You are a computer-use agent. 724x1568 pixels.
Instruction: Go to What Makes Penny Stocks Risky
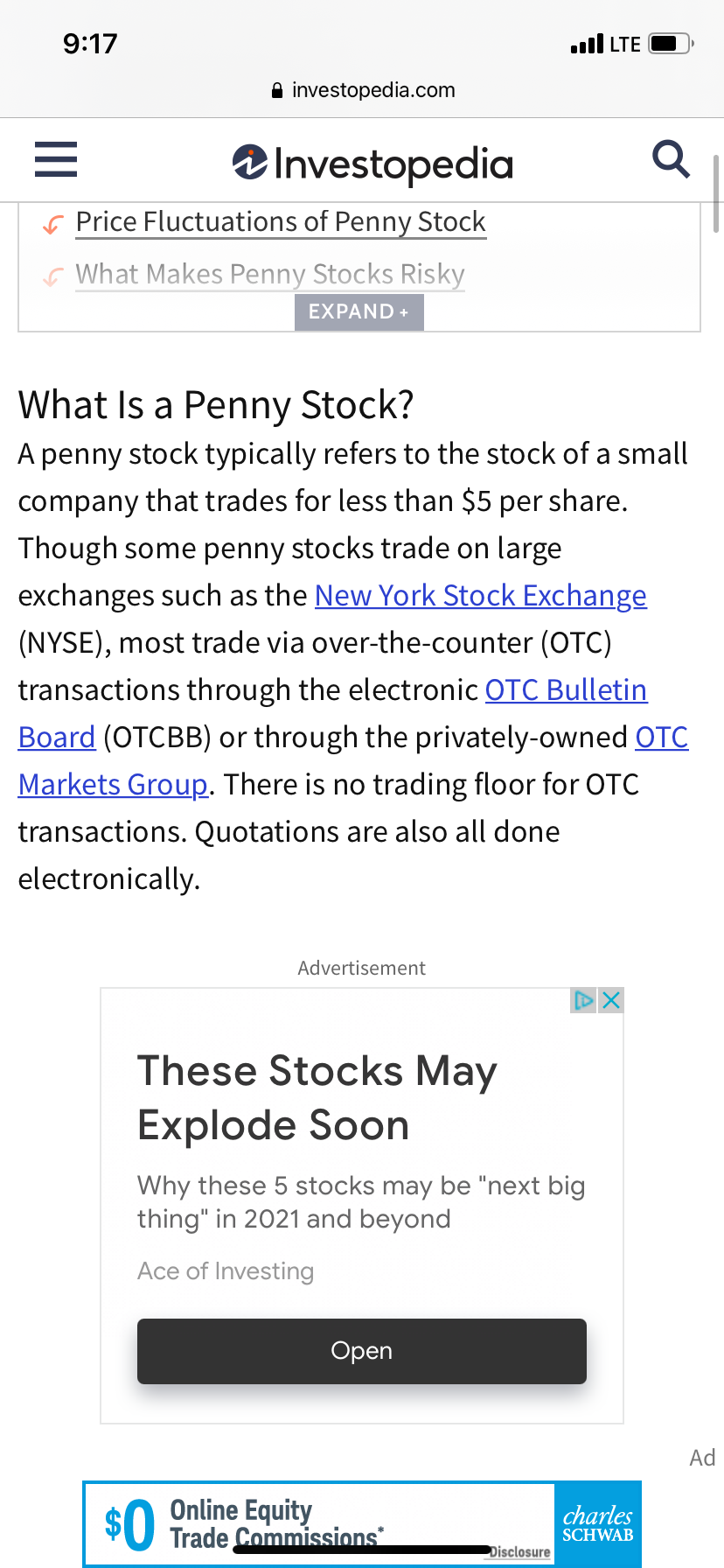(x=270, y=275)
